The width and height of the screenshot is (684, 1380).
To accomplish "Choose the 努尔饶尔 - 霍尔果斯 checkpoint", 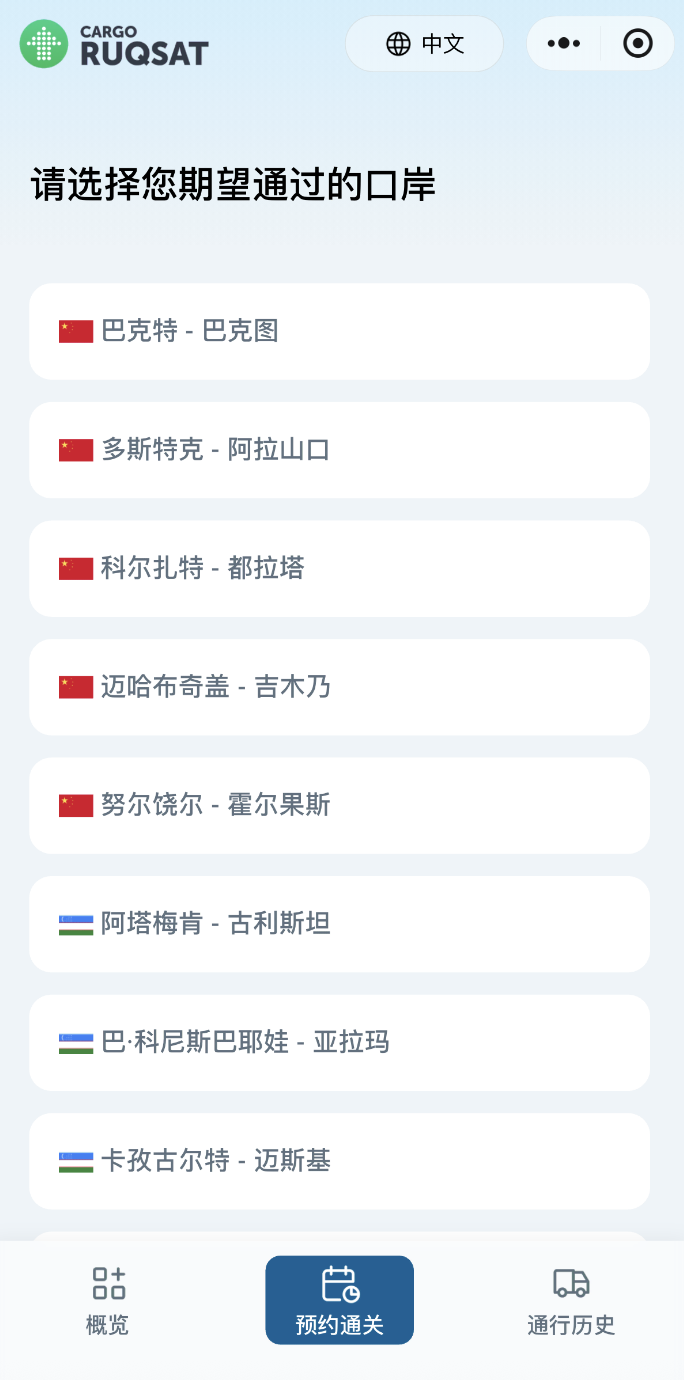I will point(339,805).
